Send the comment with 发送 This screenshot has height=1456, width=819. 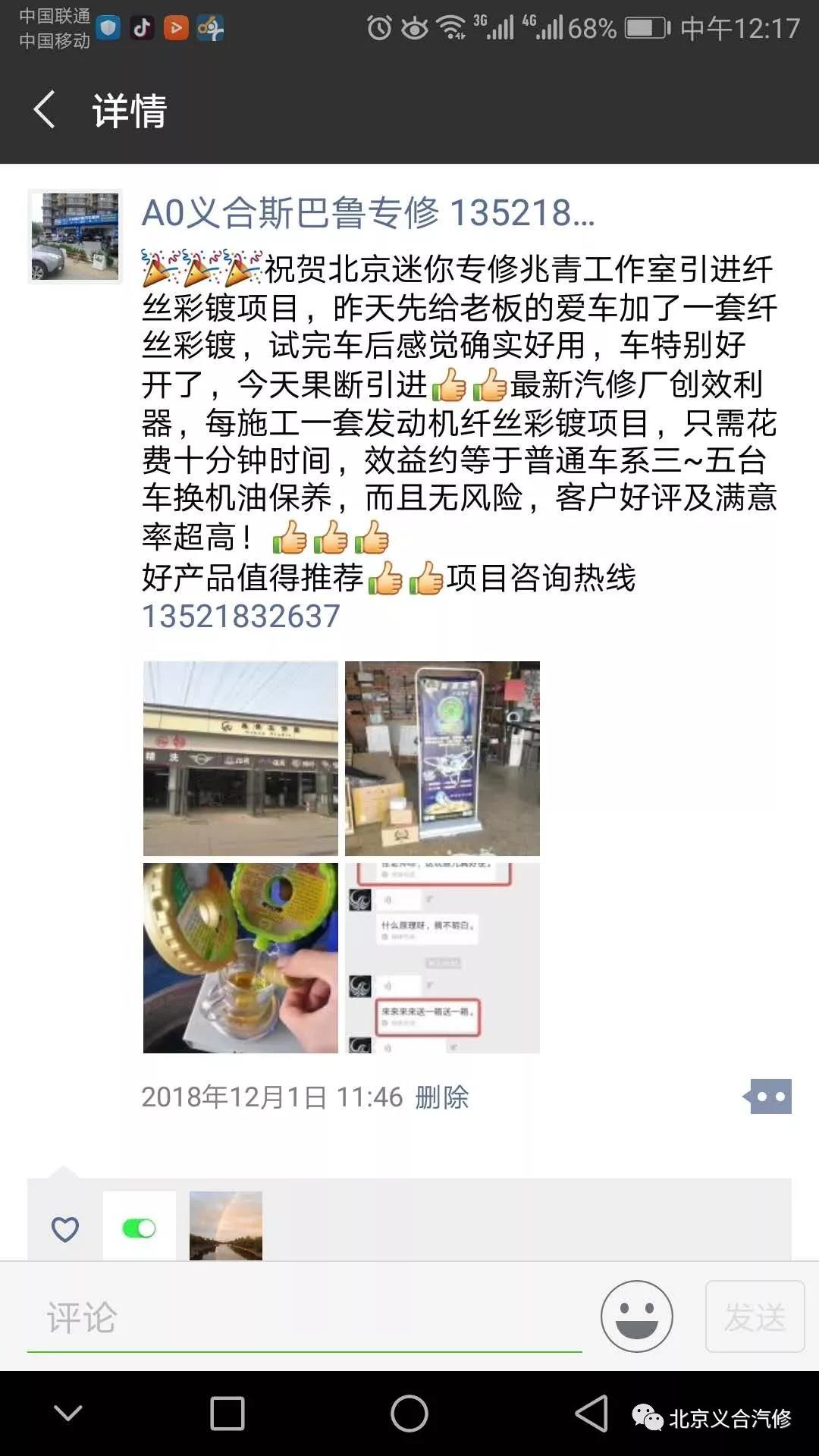[x=755, y=1316]
